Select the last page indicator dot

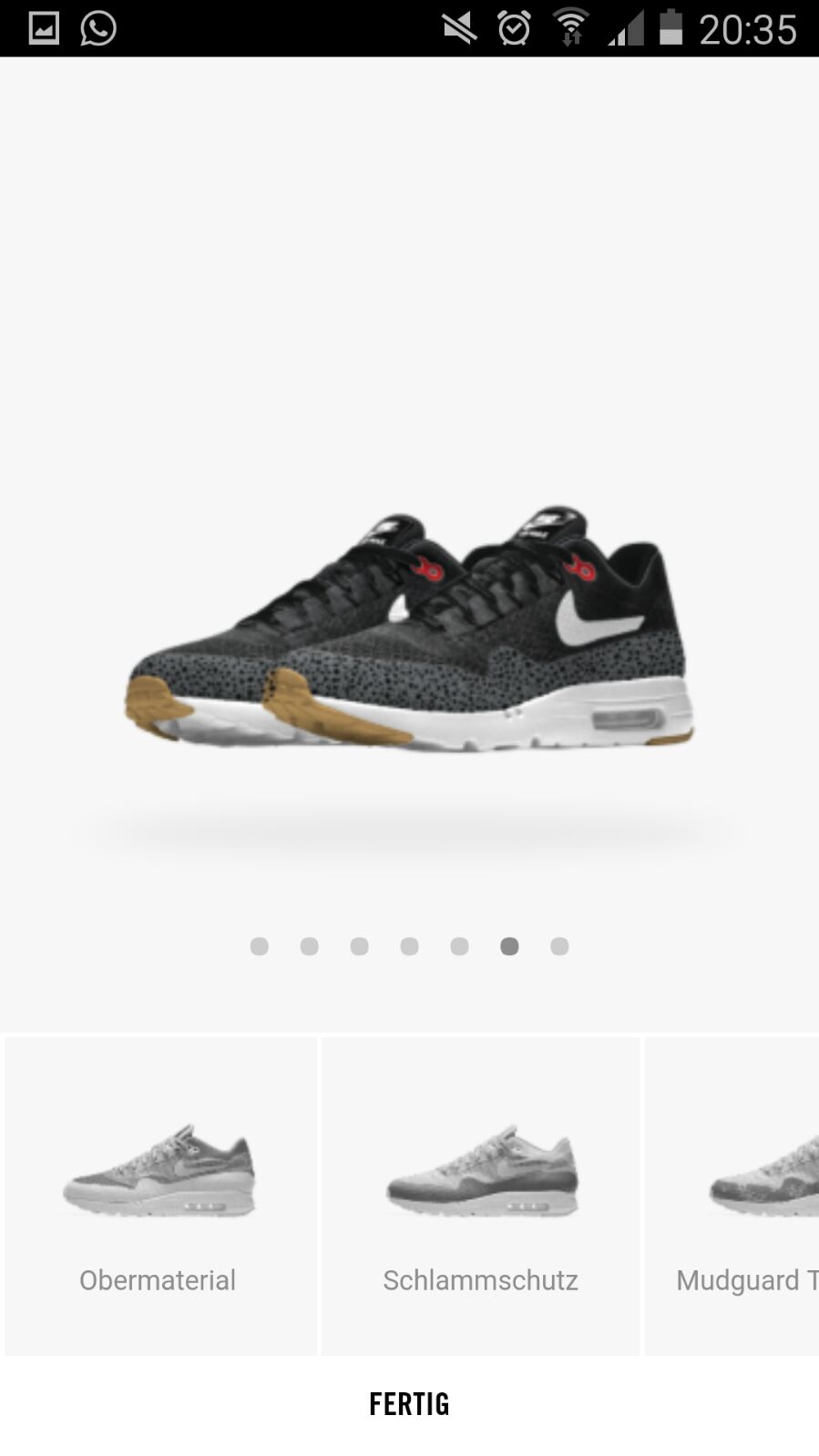tap(559, 947)
